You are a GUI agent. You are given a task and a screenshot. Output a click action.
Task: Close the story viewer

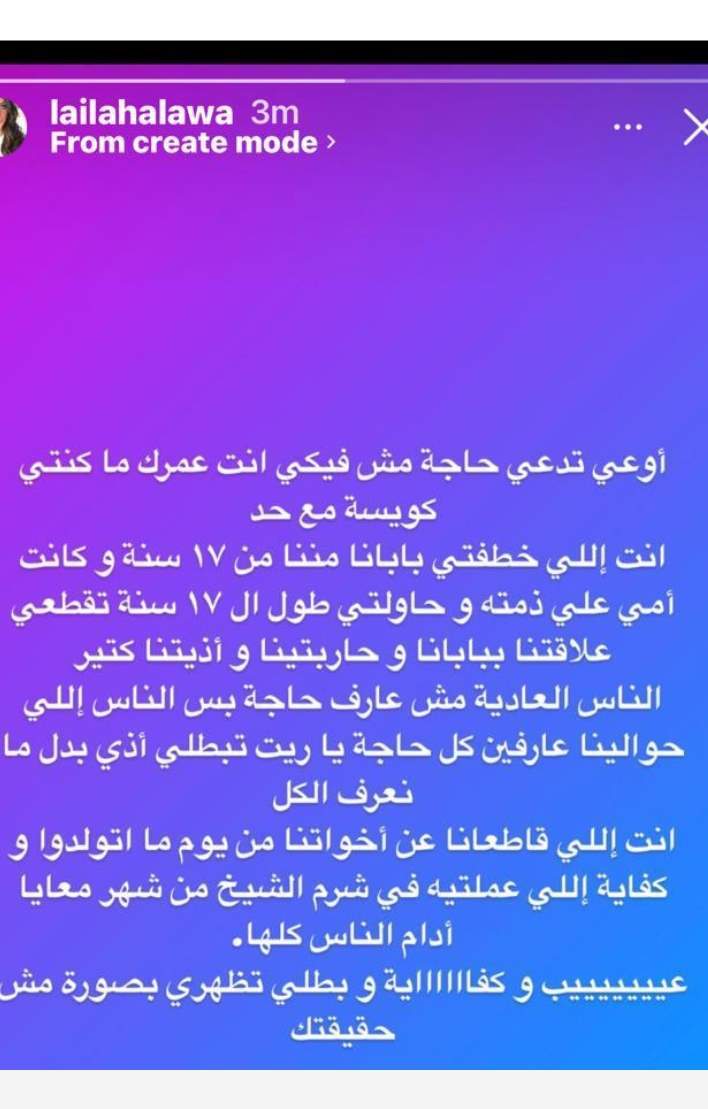(x=694, y=128)
